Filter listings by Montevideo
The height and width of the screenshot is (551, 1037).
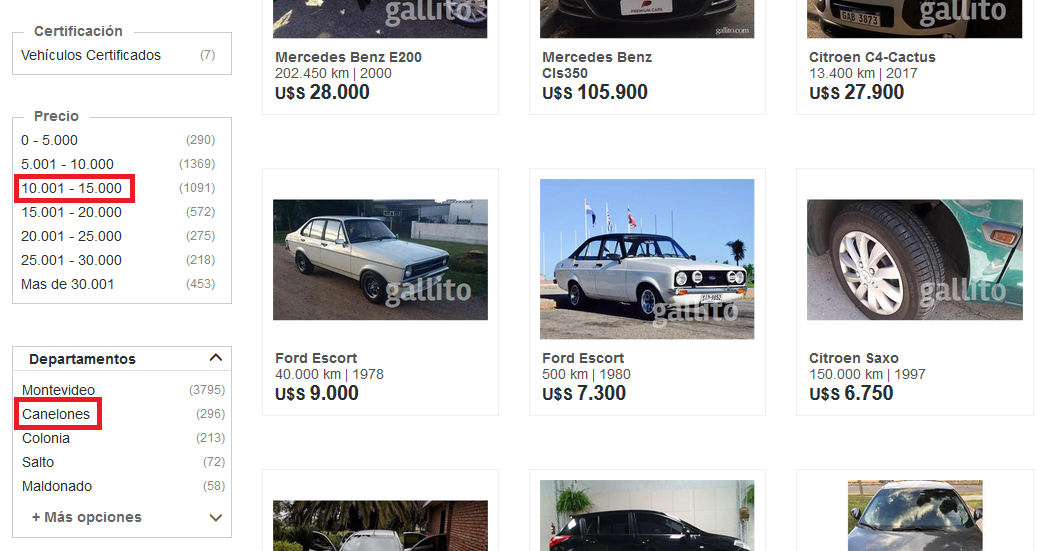[59, 390]
